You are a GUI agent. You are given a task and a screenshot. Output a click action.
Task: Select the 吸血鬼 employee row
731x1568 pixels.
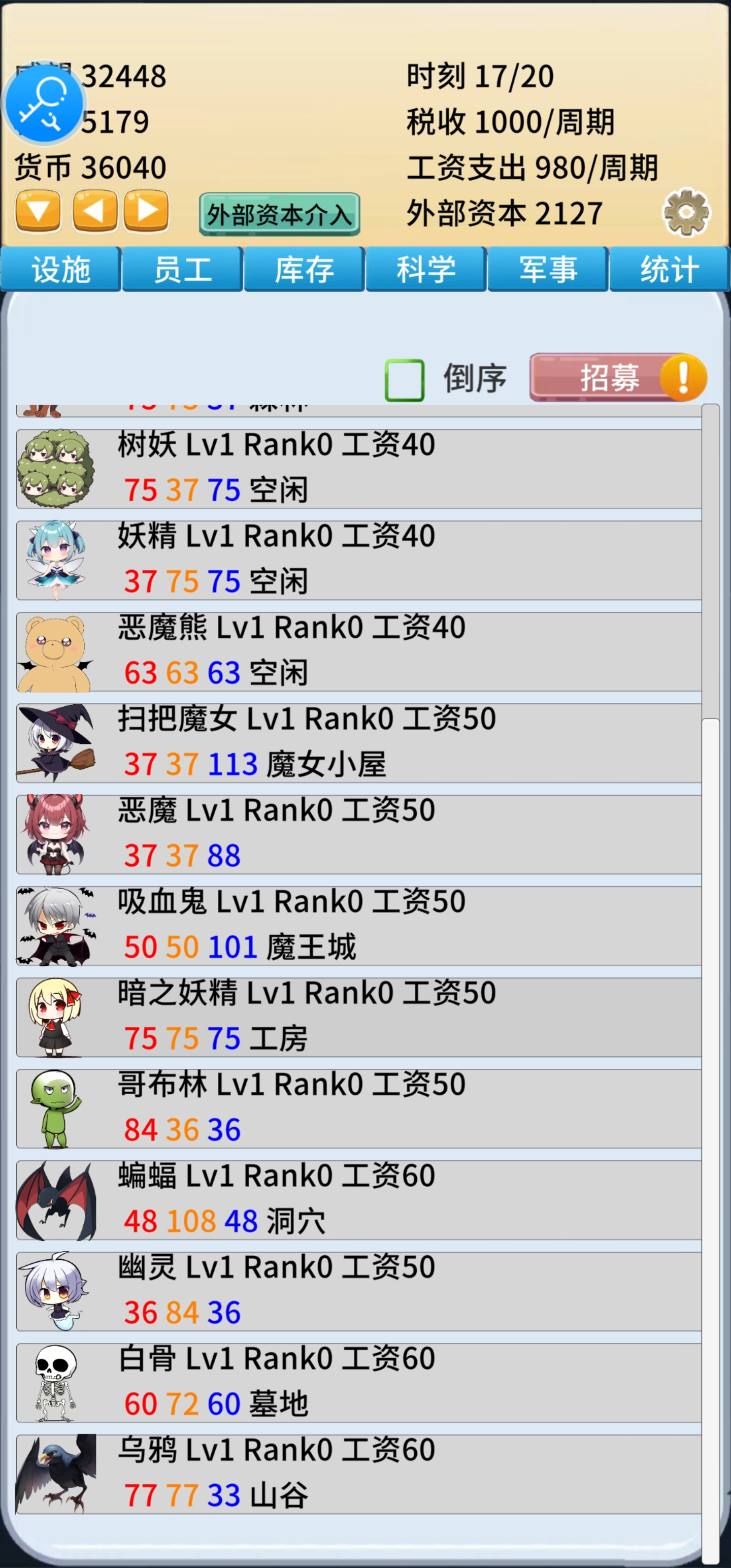click(x=359, y=926)
